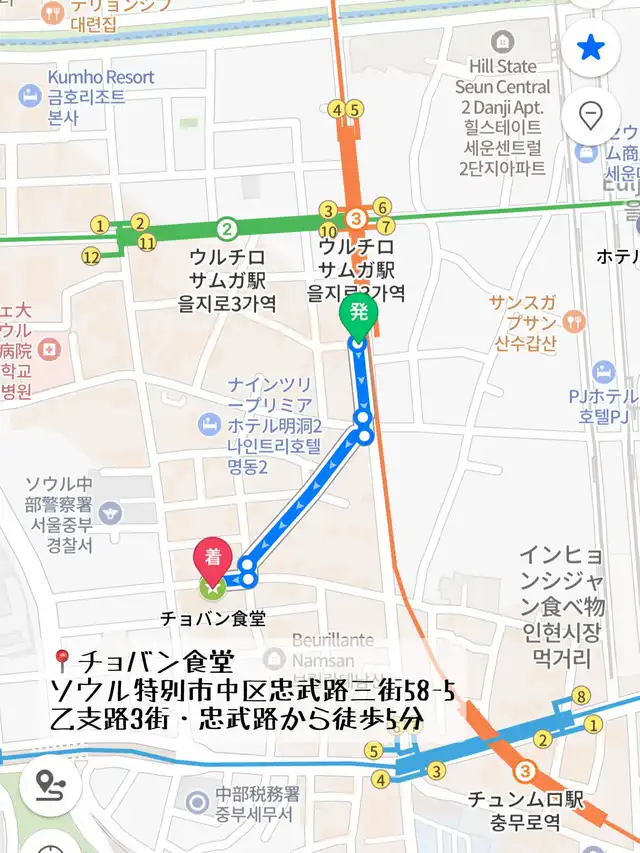Open PJホテル marker on the map
This screenshot has height=853, width=640.
(x=603, y=373)
